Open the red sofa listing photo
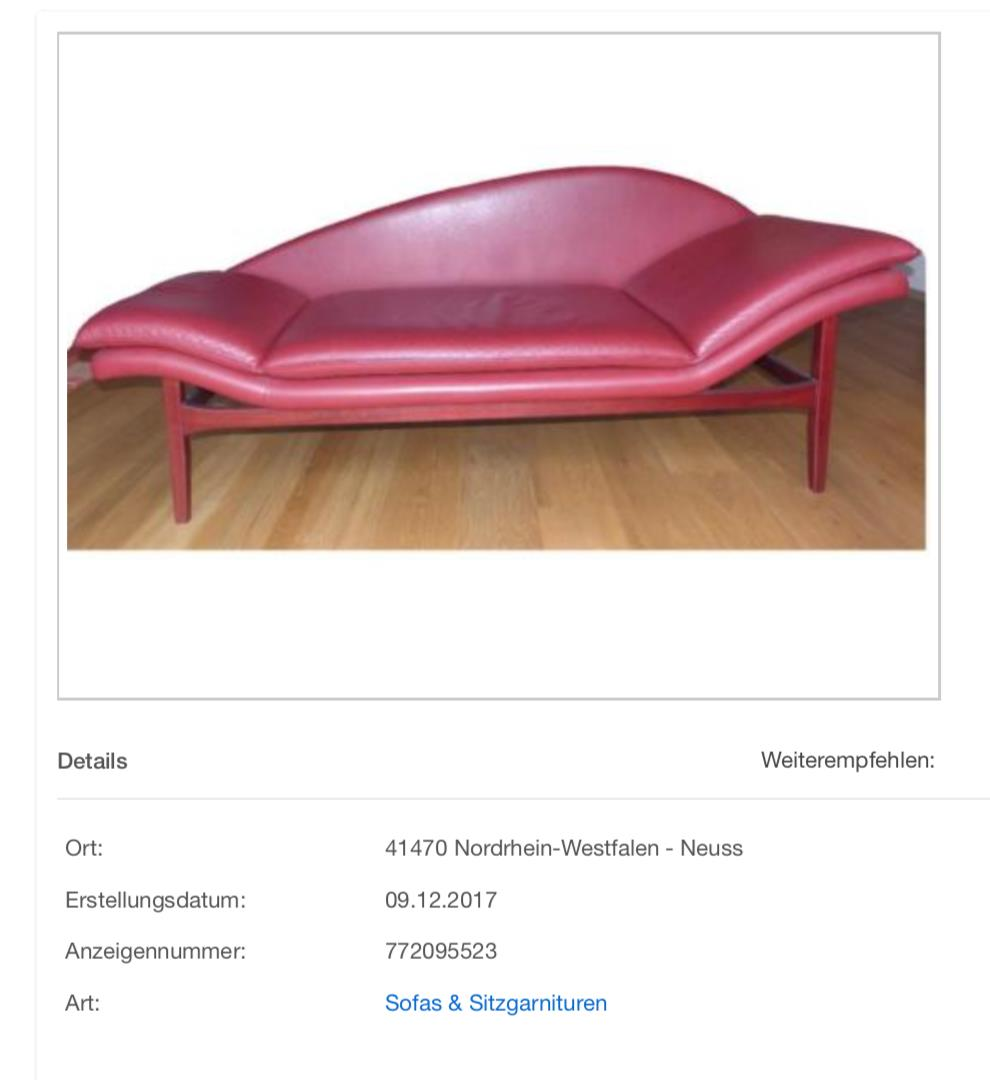 [x=497, y=330]
